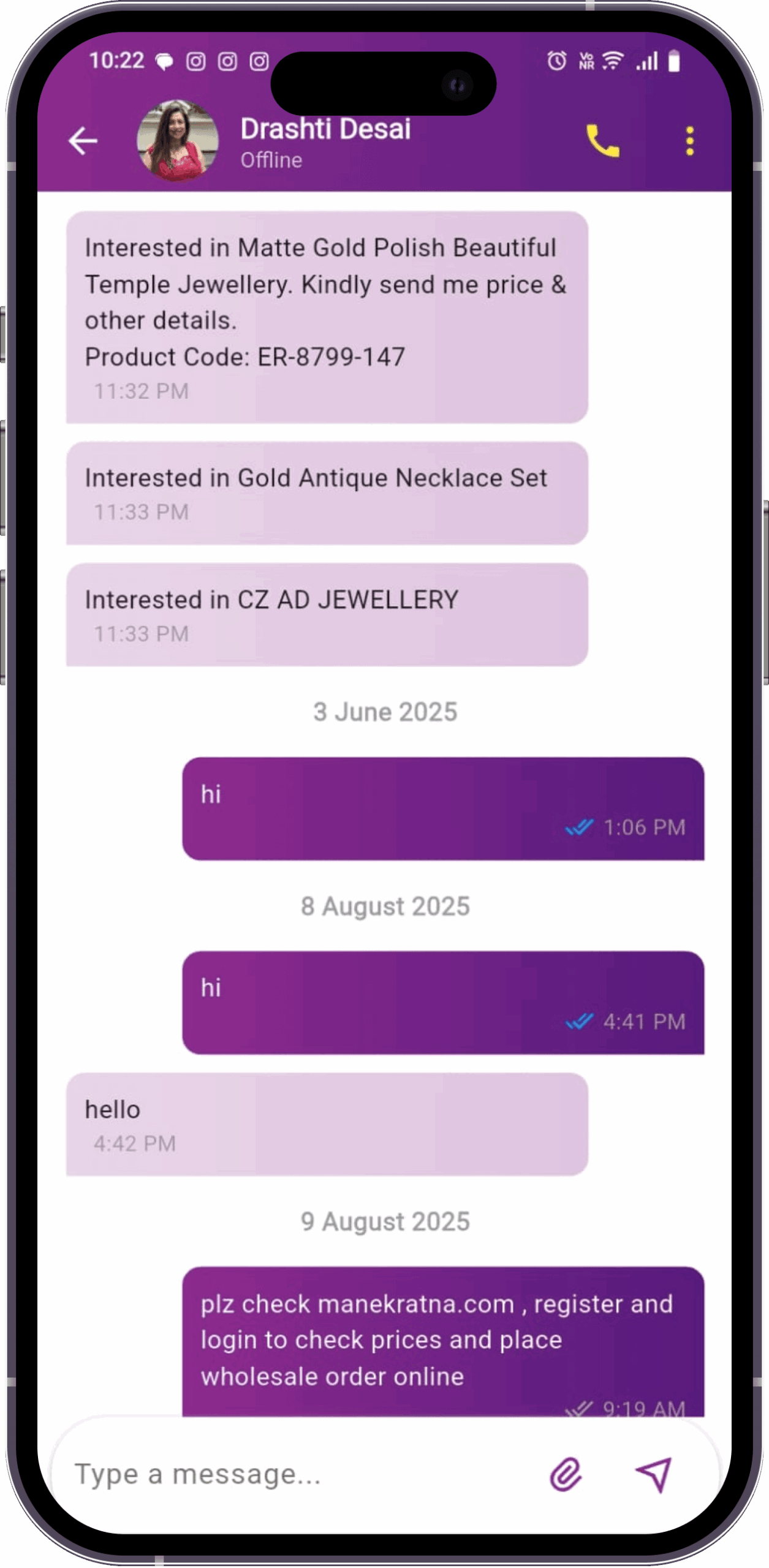Open the three-dot overflow menu
769x1568 pixels.
click(x=690, y=141)
